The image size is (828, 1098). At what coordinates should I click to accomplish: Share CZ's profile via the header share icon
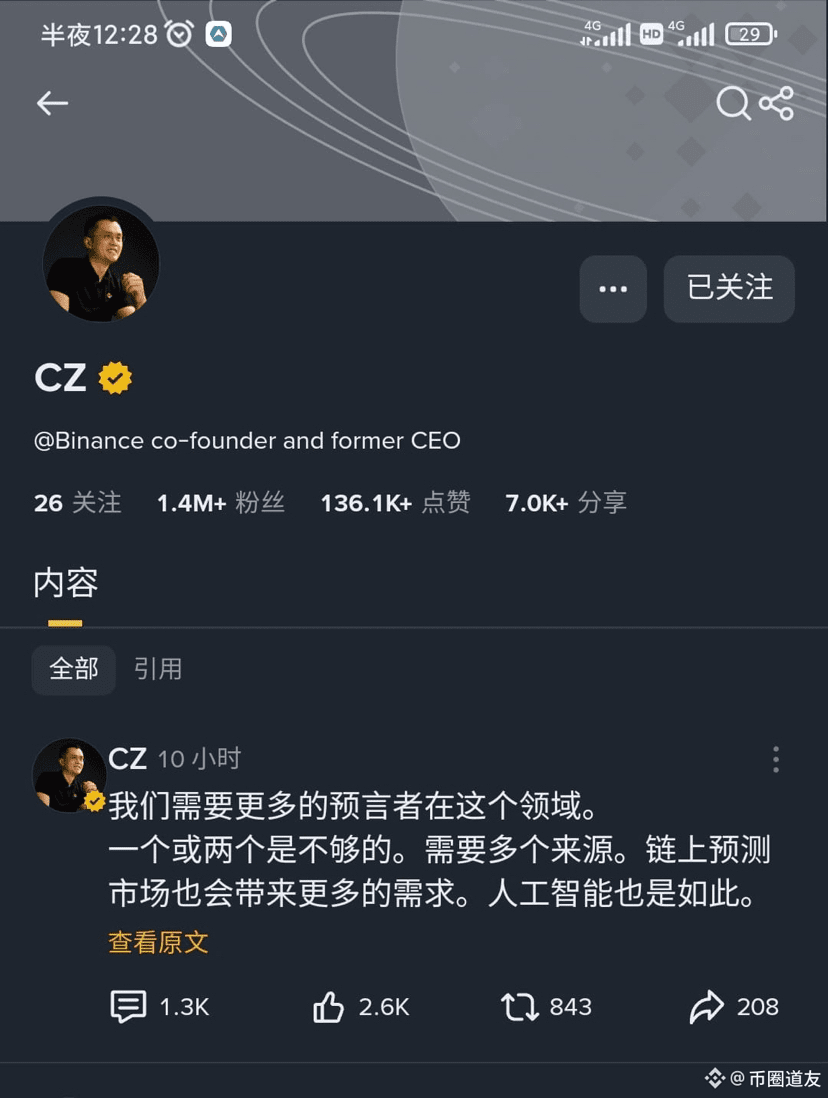click(x=777, y=103)
